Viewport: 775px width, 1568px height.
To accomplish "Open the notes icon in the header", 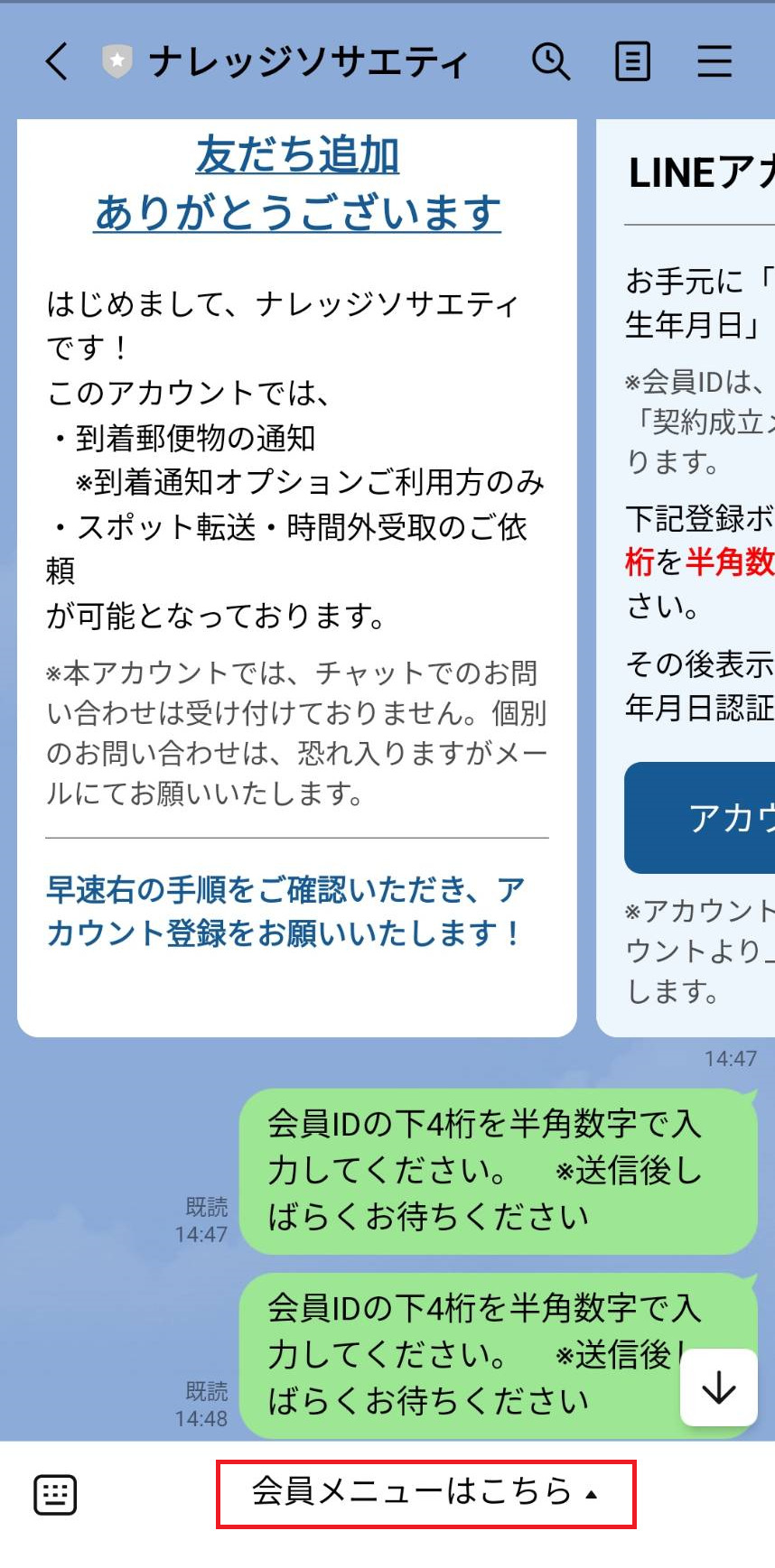I will [632, 62].
